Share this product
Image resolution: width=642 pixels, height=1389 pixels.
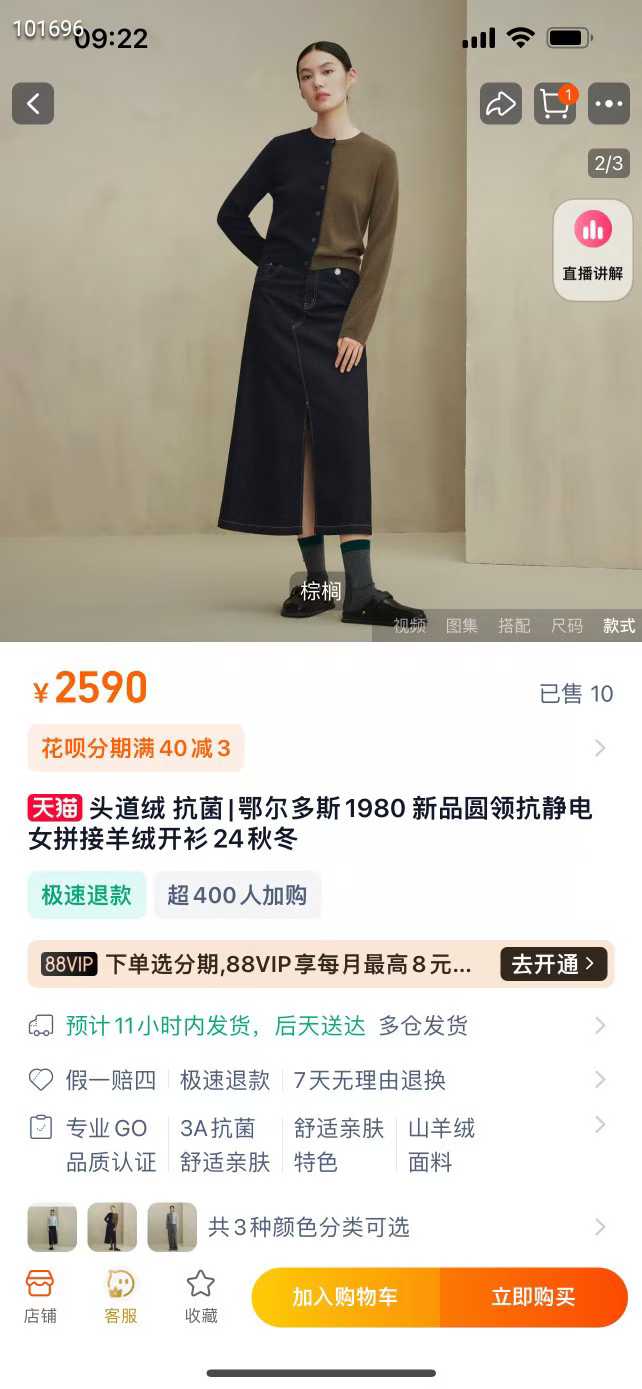[x=500, y=103]
